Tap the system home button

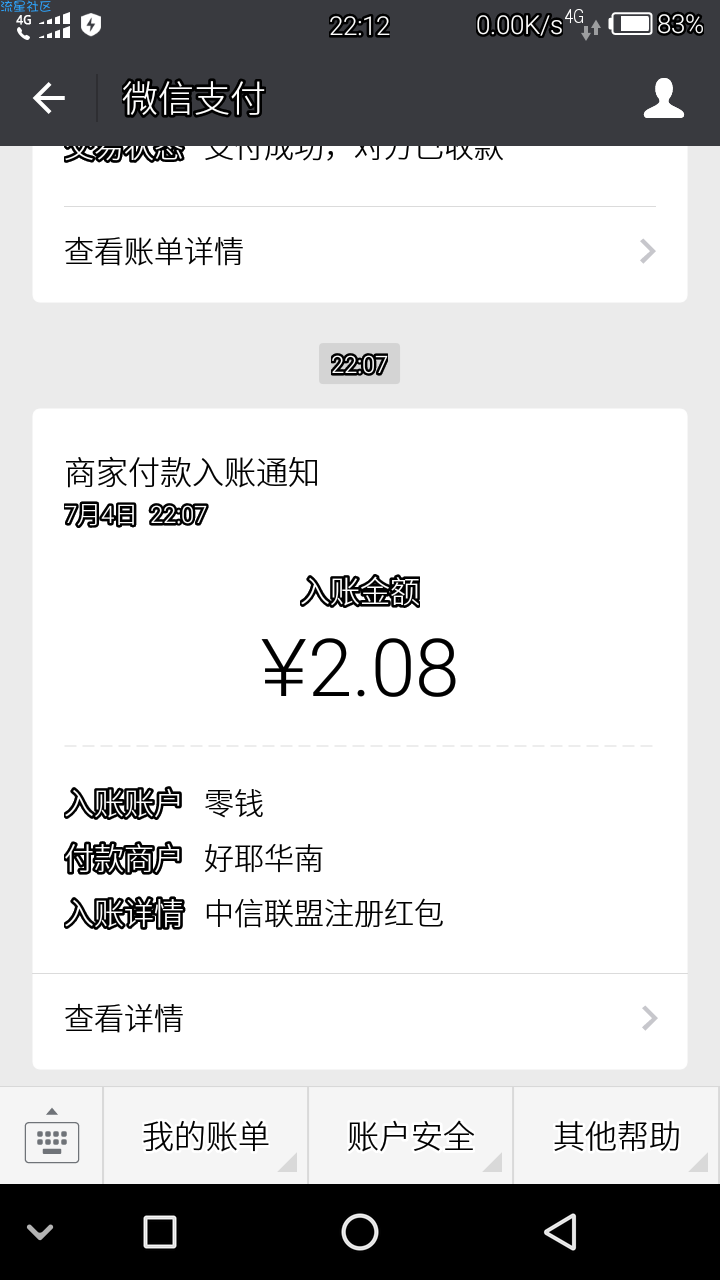pos(360,1232)
